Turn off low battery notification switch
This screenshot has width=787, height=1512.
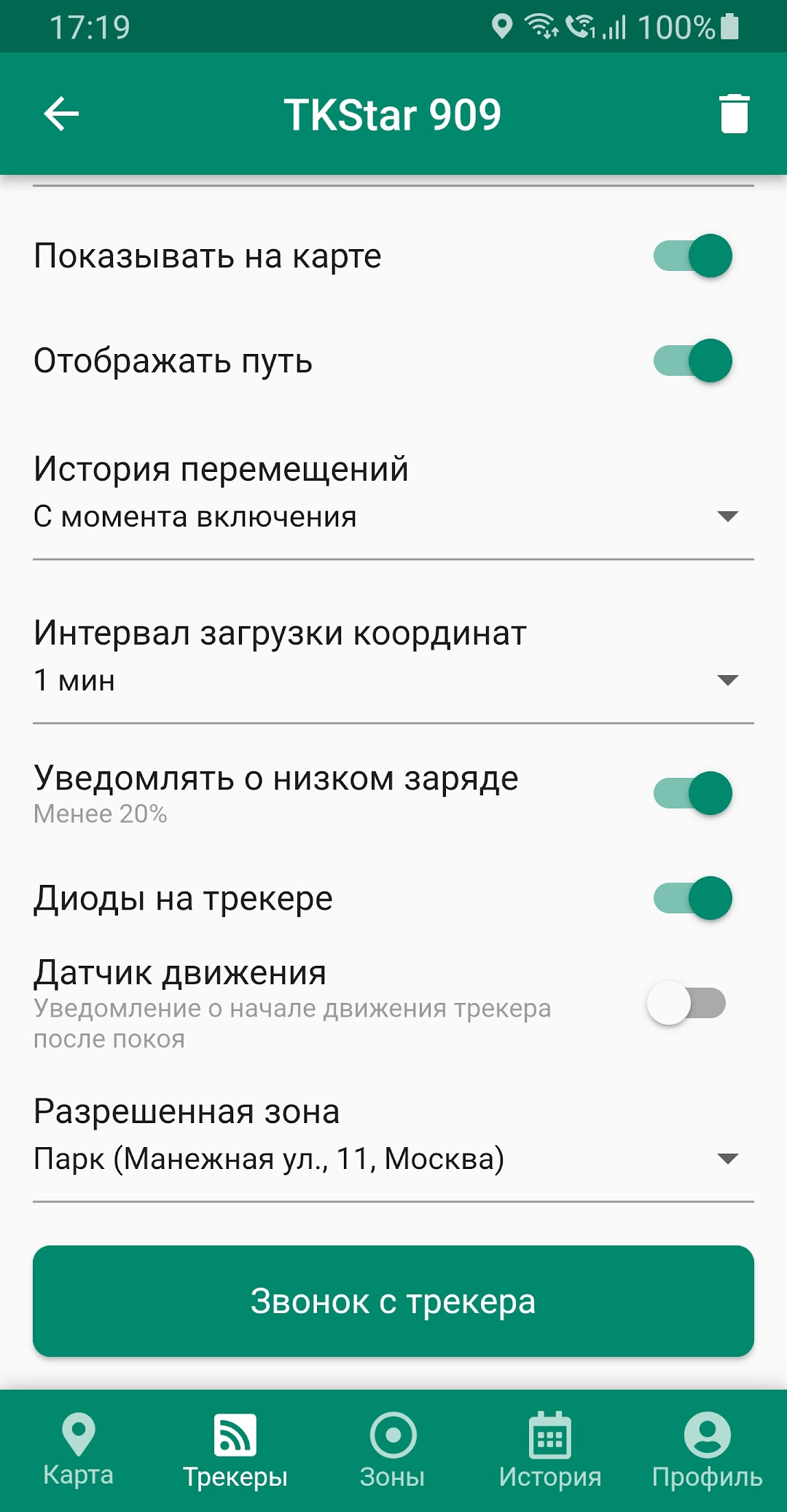692,793
